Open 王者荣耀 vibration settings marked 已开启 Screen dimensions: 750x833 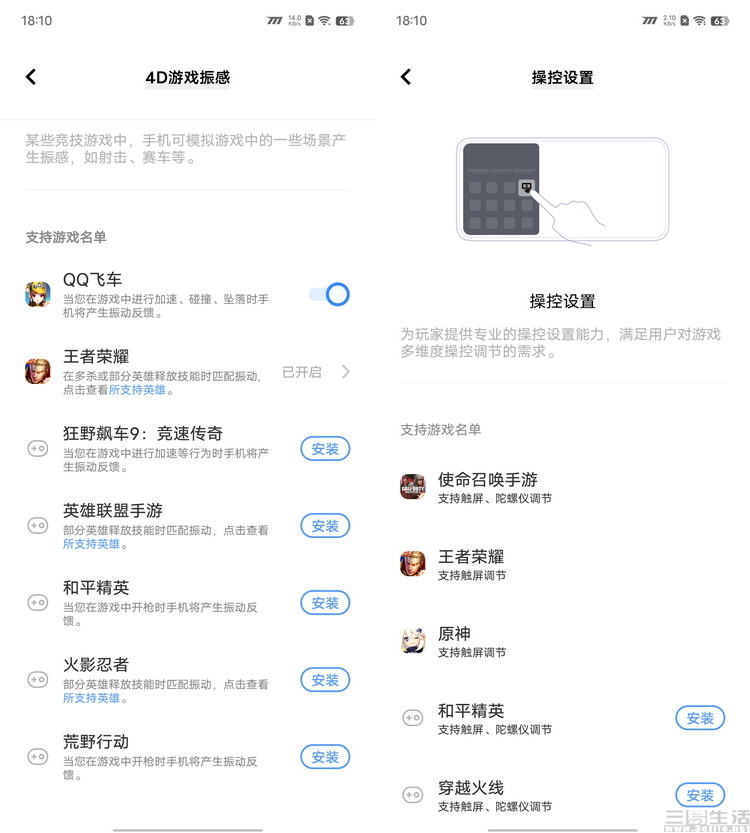315,372
